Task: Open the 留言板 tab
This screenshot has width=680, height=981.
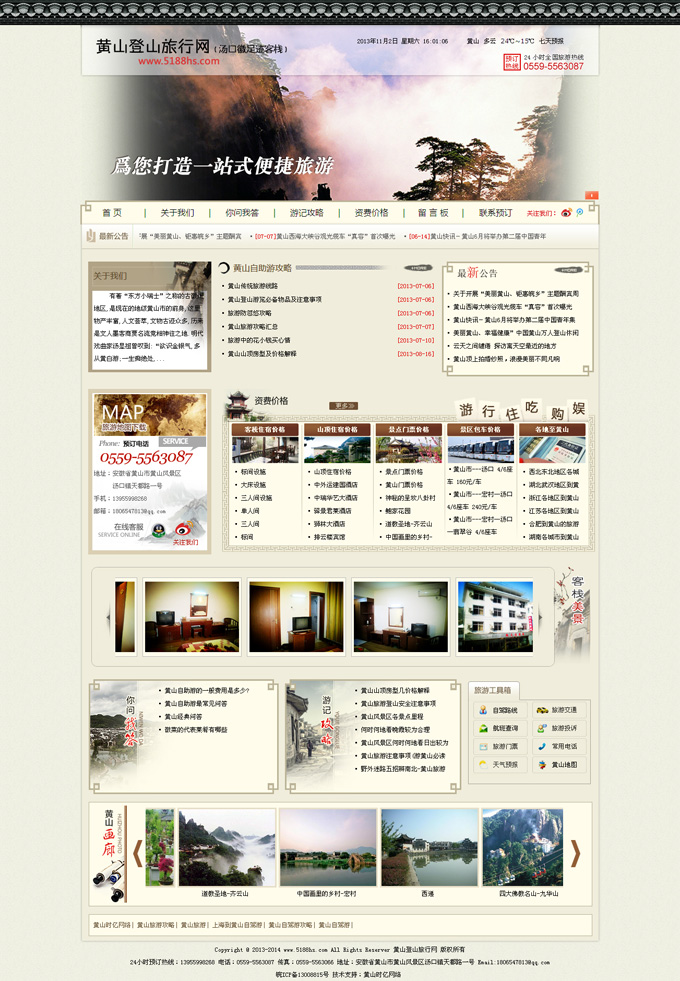Action: pyautogui.click(x=433, y=213)
